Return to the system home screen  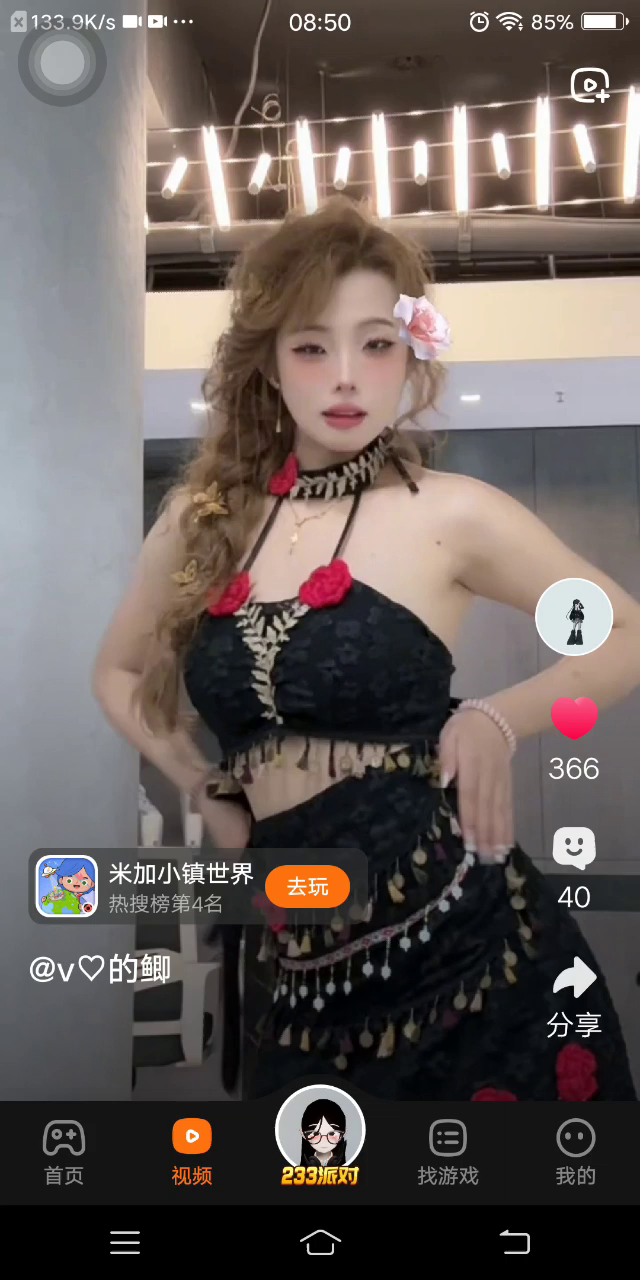320,1242
